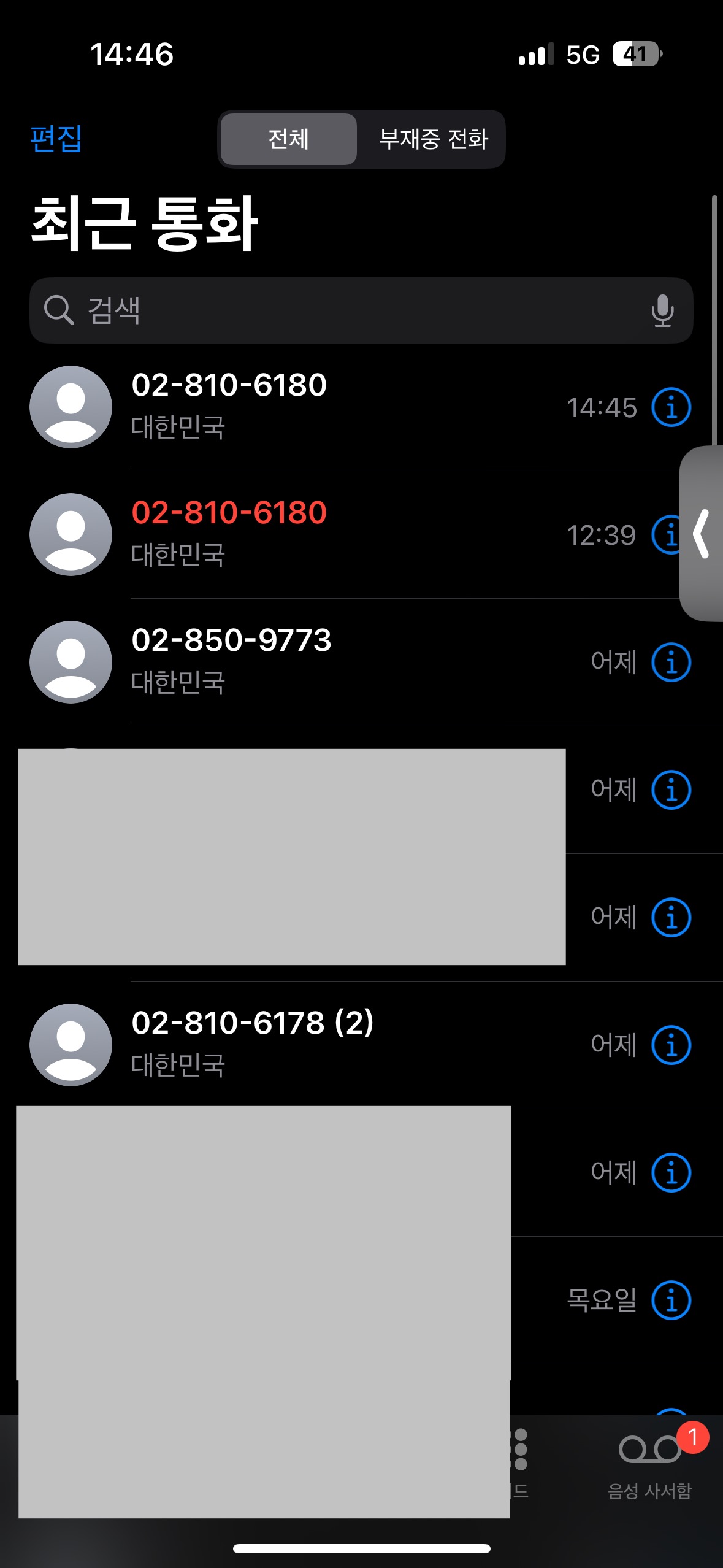Open info for the 목요일 call
Screen dimensions: 723x1568
click(671, 1301)
